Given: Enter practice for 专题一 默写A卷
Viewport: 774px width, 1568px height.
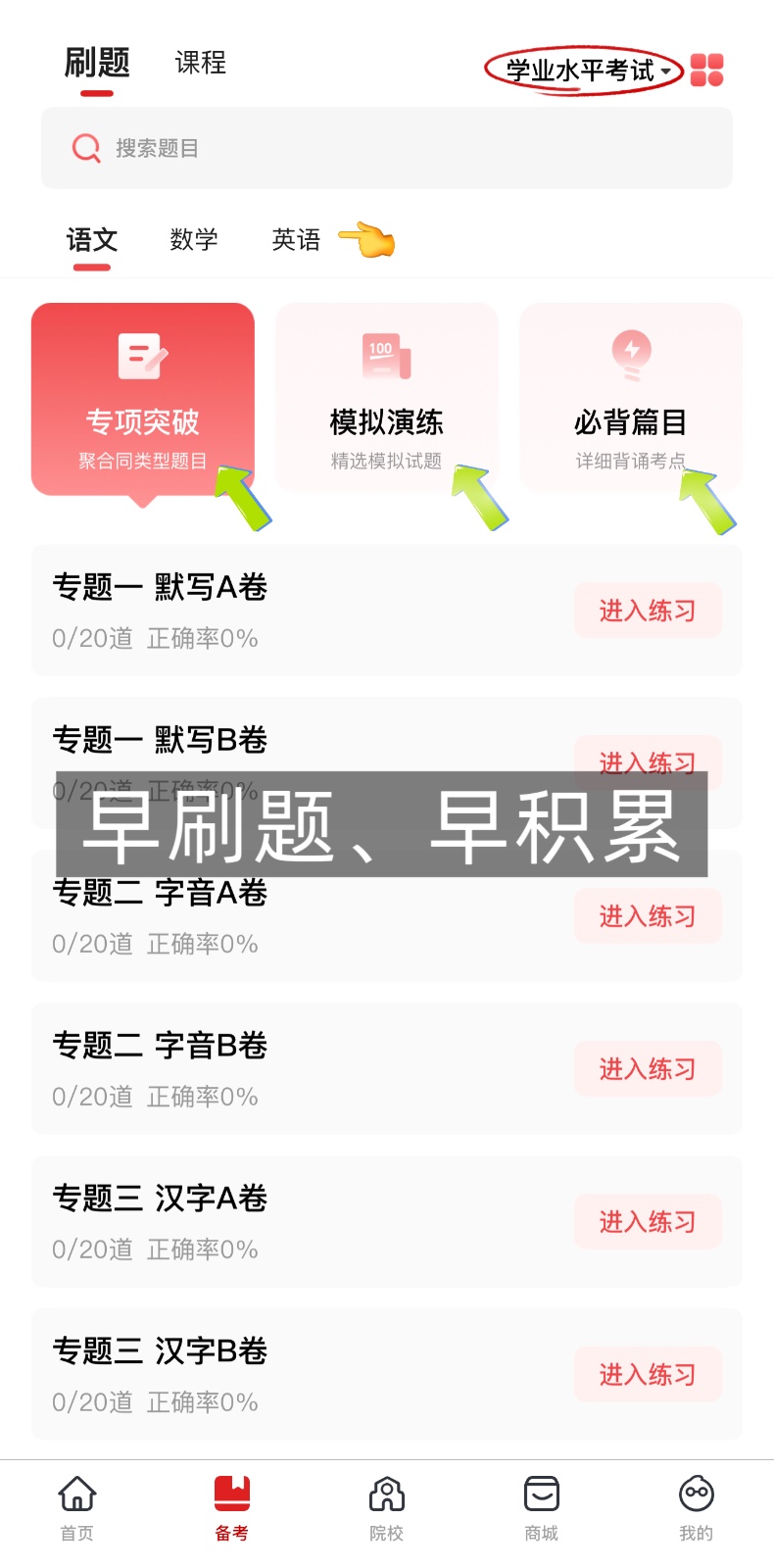Looking at the screenshot, I should pyautogui.click(x=648, y=611).
